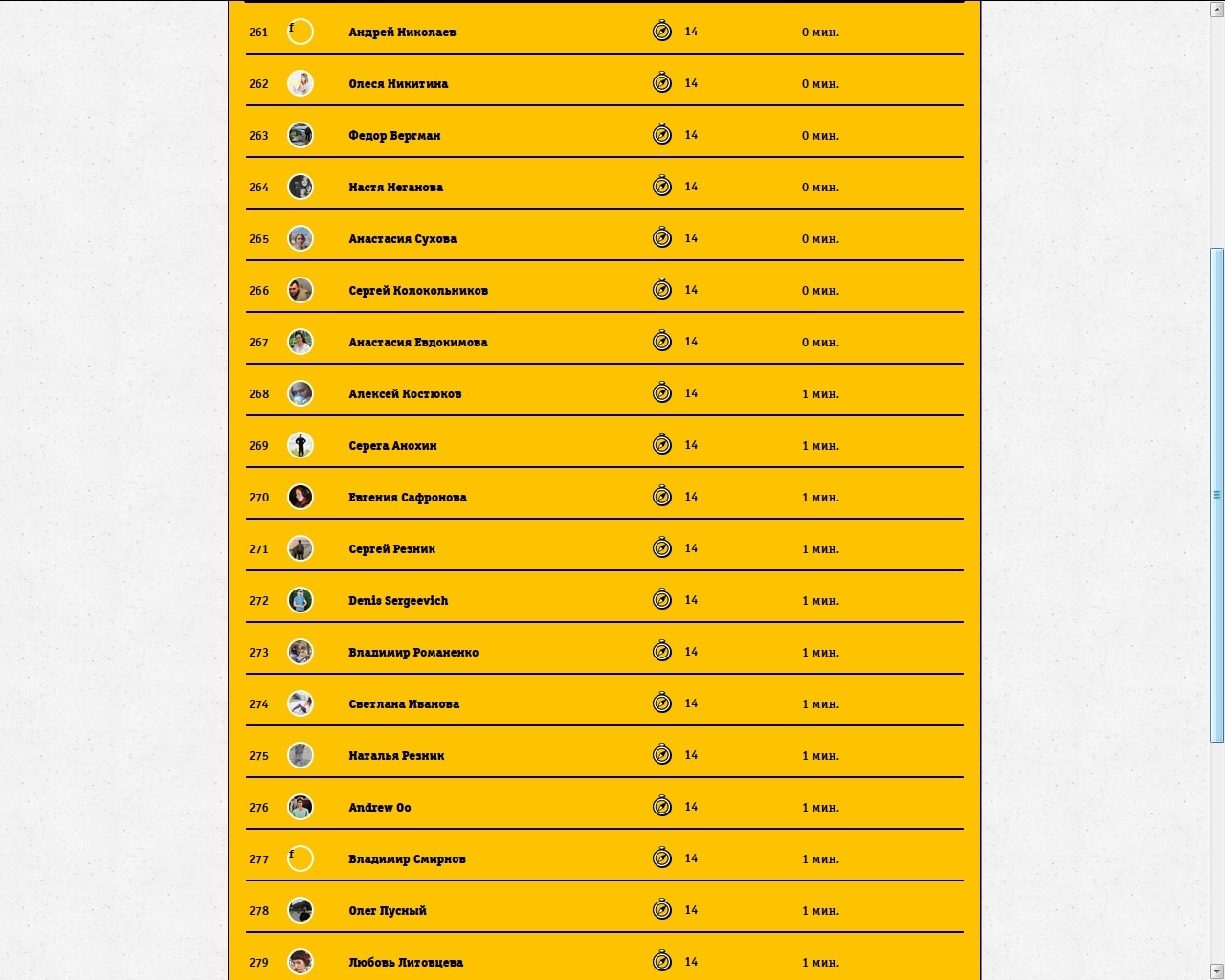Viewport: 1225px width, 980px height.
Task: Open Анастасия Евдокимова's profile
Action: 417,343
